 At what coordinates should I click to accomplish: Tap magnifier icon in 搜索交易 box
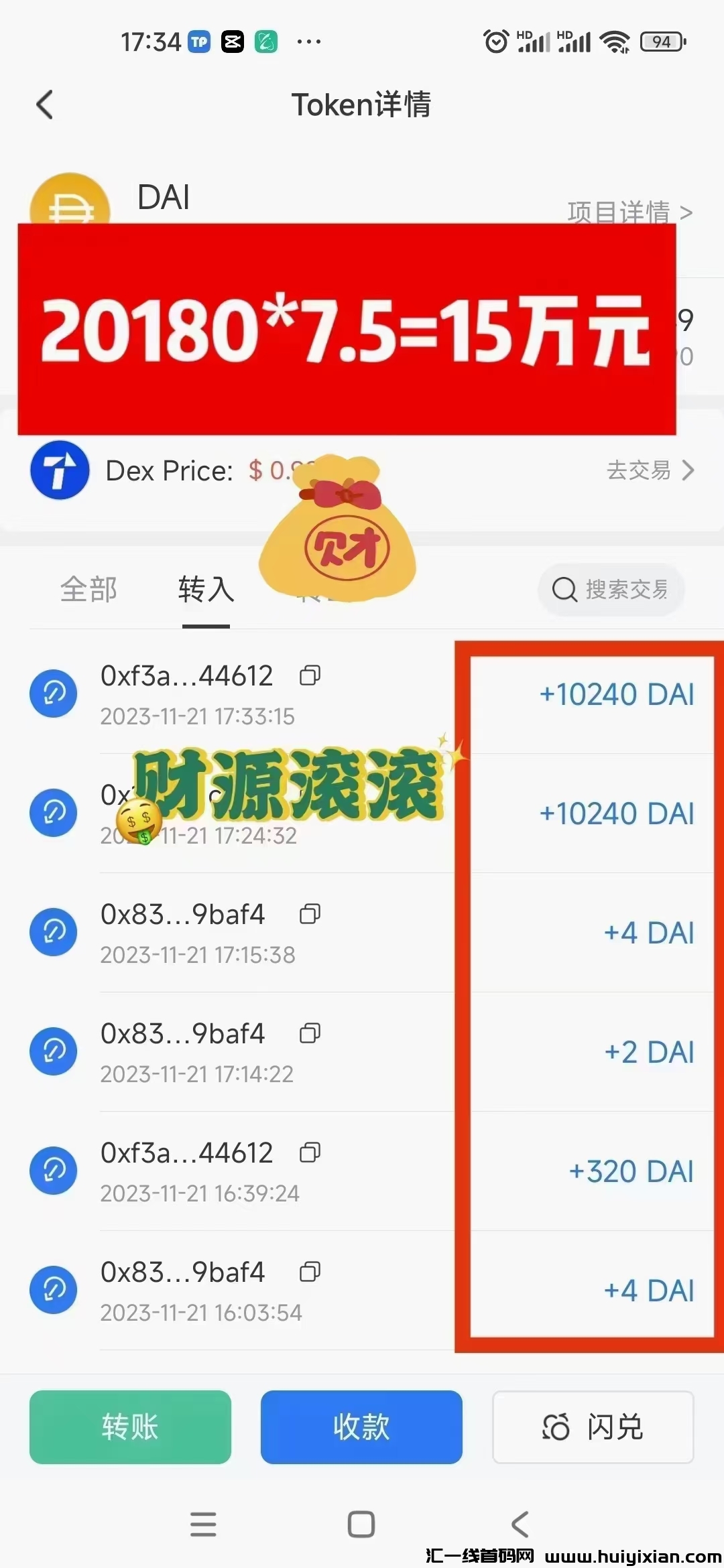coord(564,590)
